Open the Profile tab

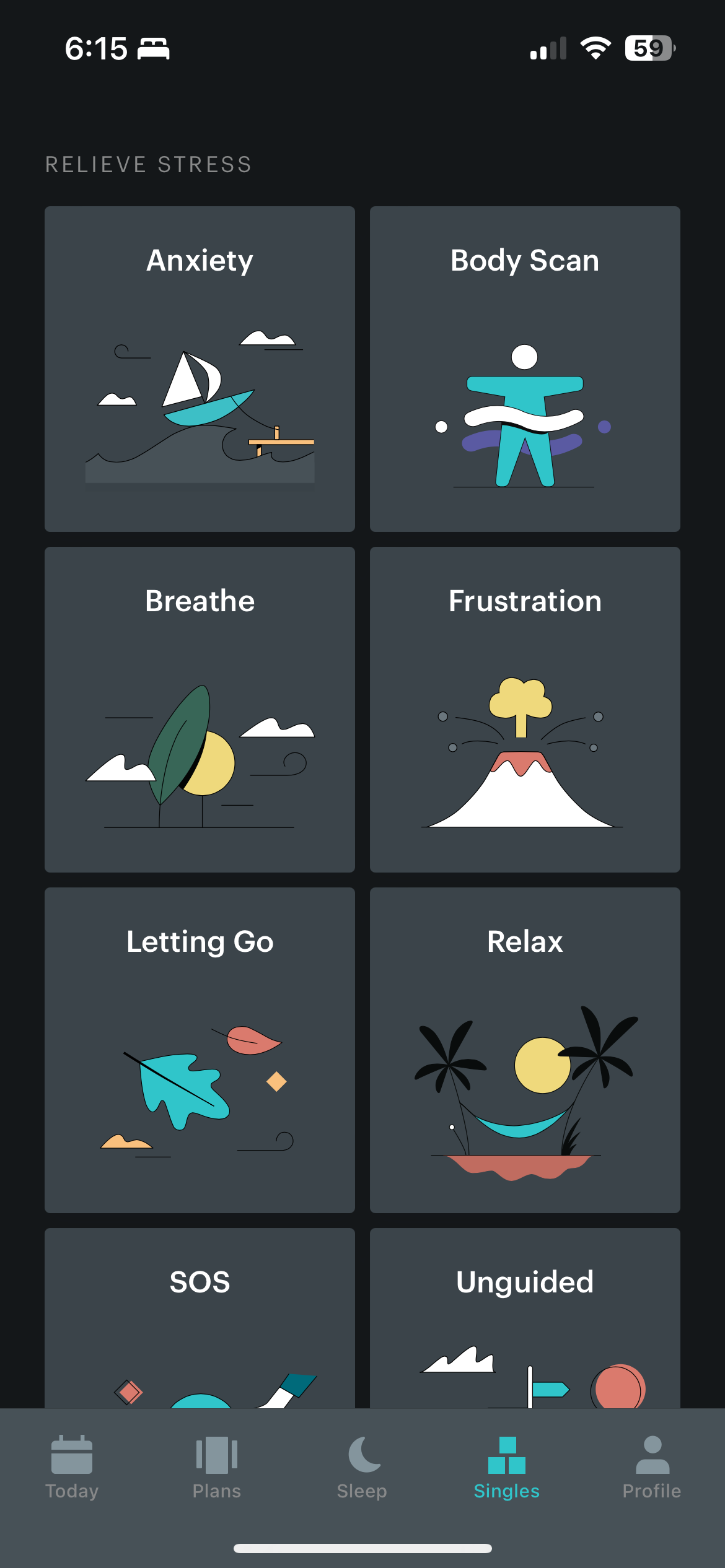point(652,1468)
